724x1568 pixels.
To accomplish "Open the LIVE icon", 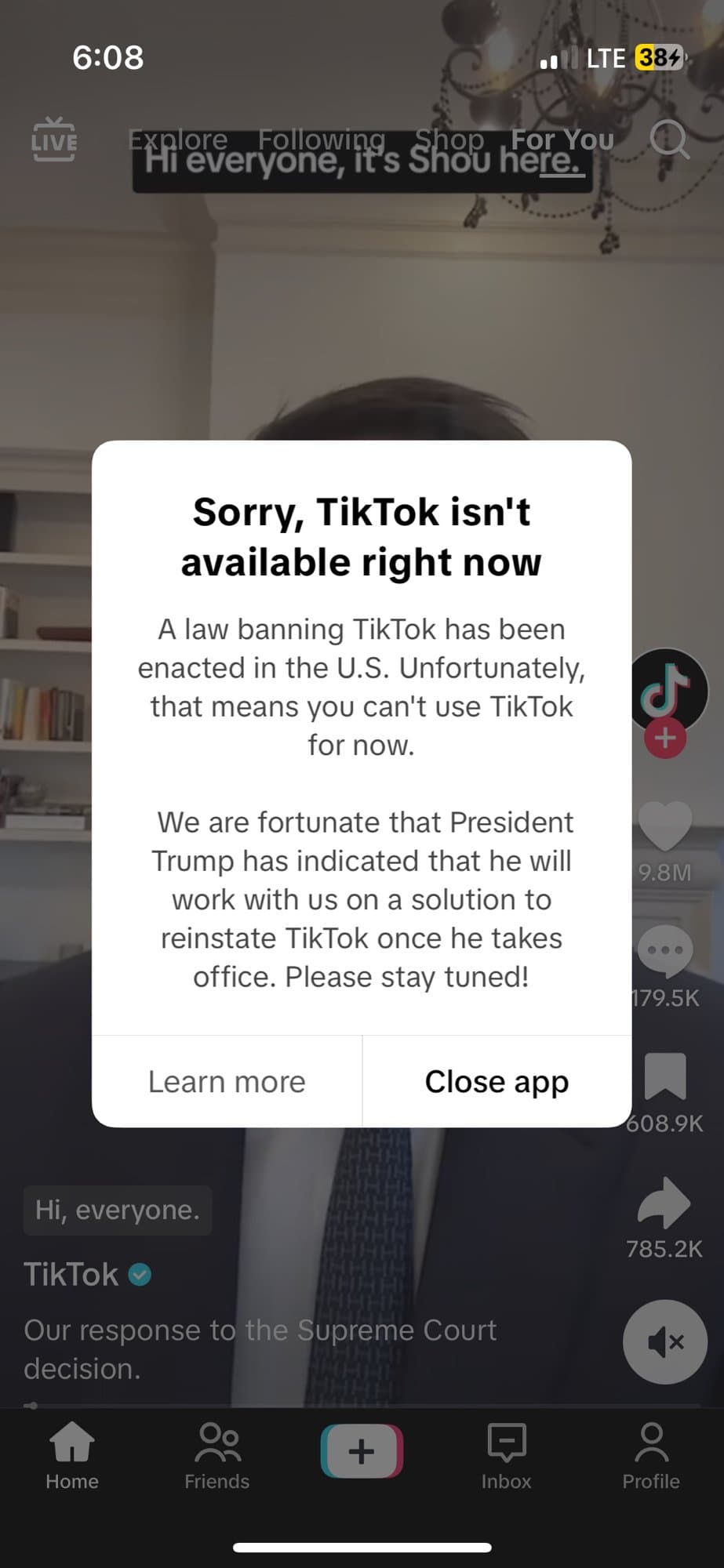I will (x=53, y=140).
